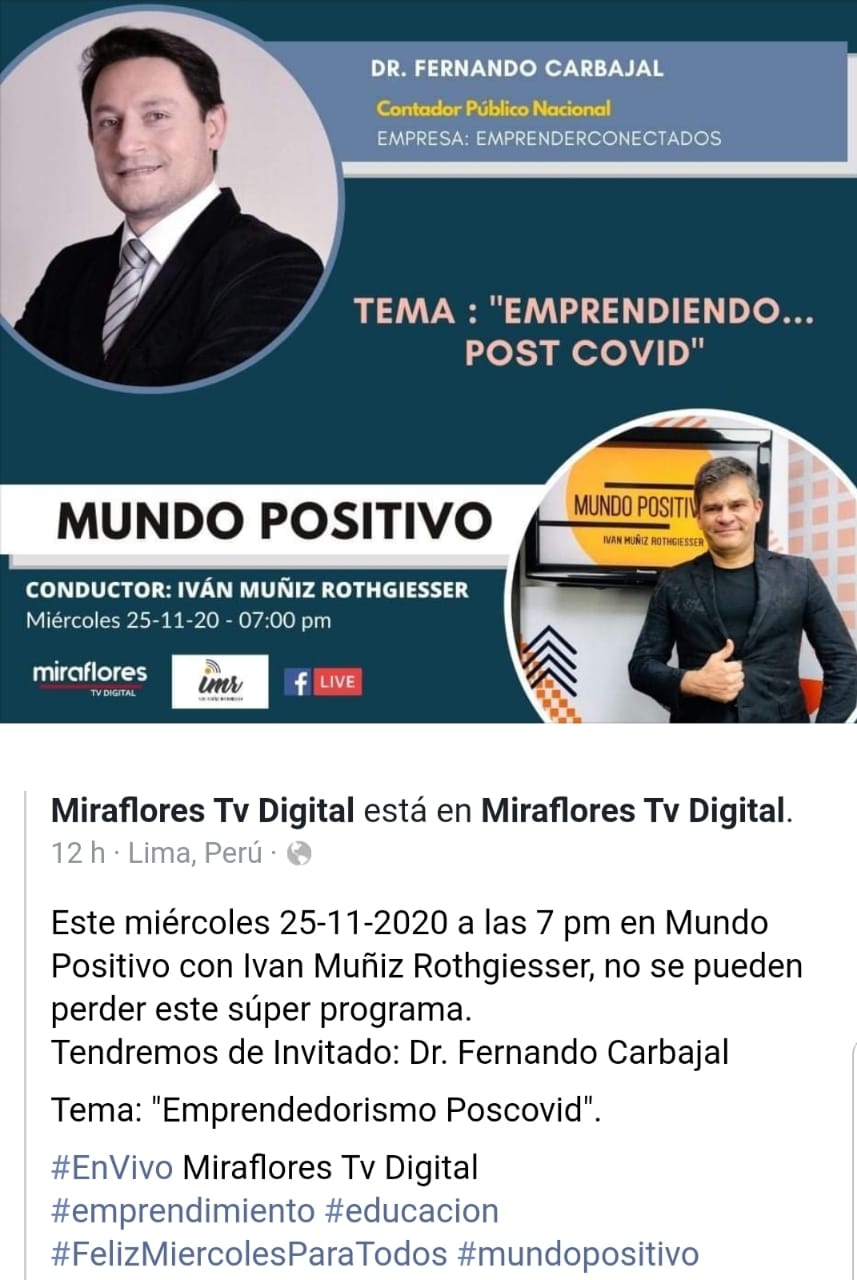Open the Lima, Perú location link
The height and width of the screenshot is (1280, 857).
[x=195, y=854]
